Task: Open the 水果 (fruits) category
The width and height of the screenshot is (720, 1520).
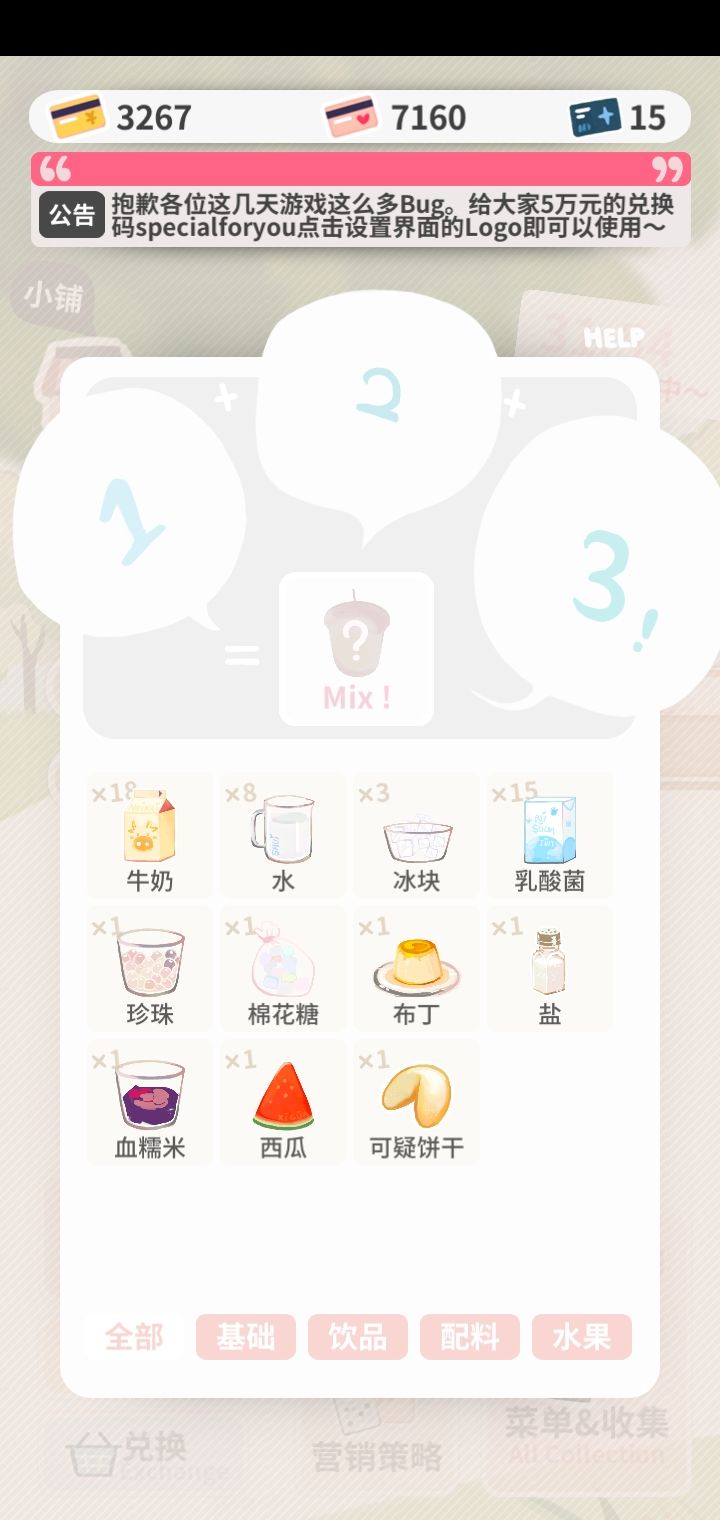Action: tap(582, 1337)
